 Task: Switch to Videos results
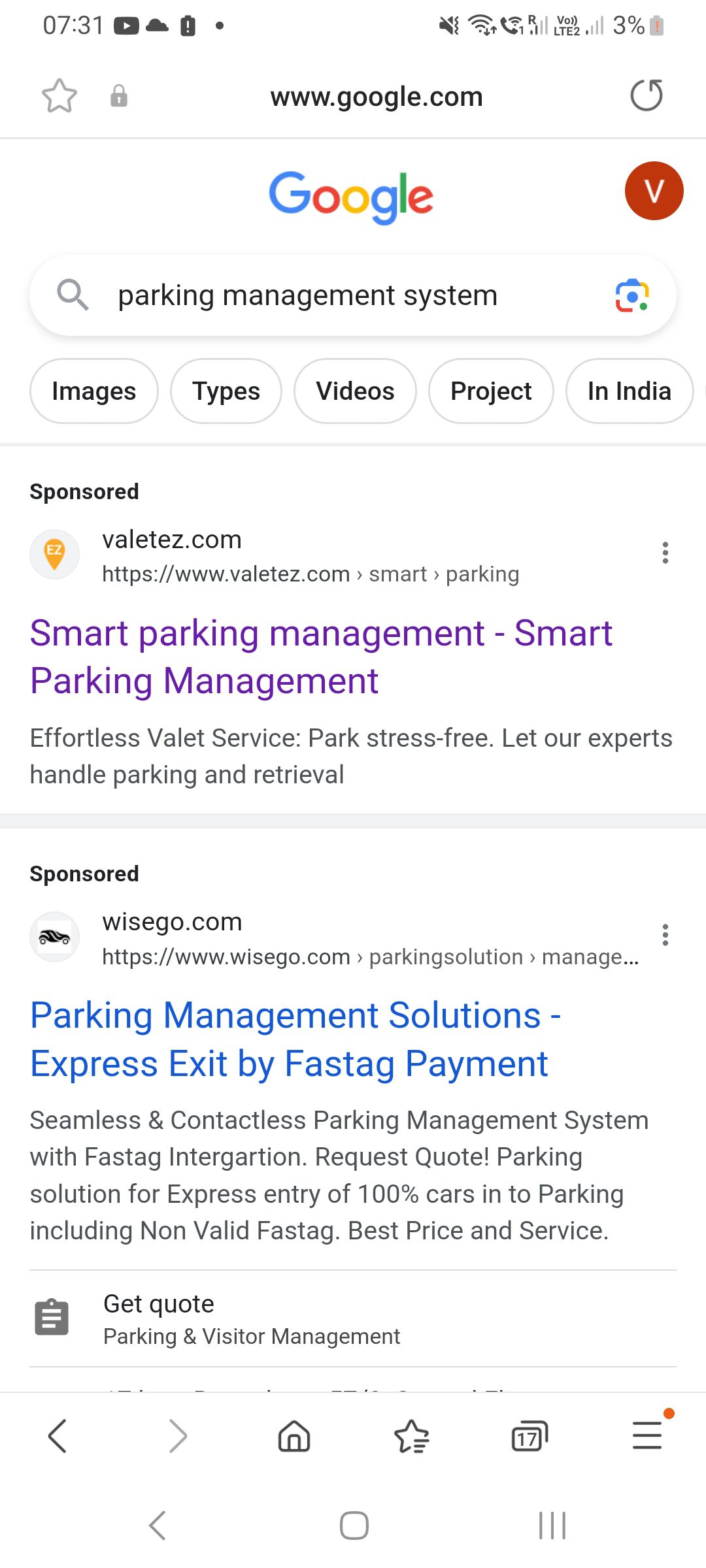pyautogui.click(x=355, y=391)
